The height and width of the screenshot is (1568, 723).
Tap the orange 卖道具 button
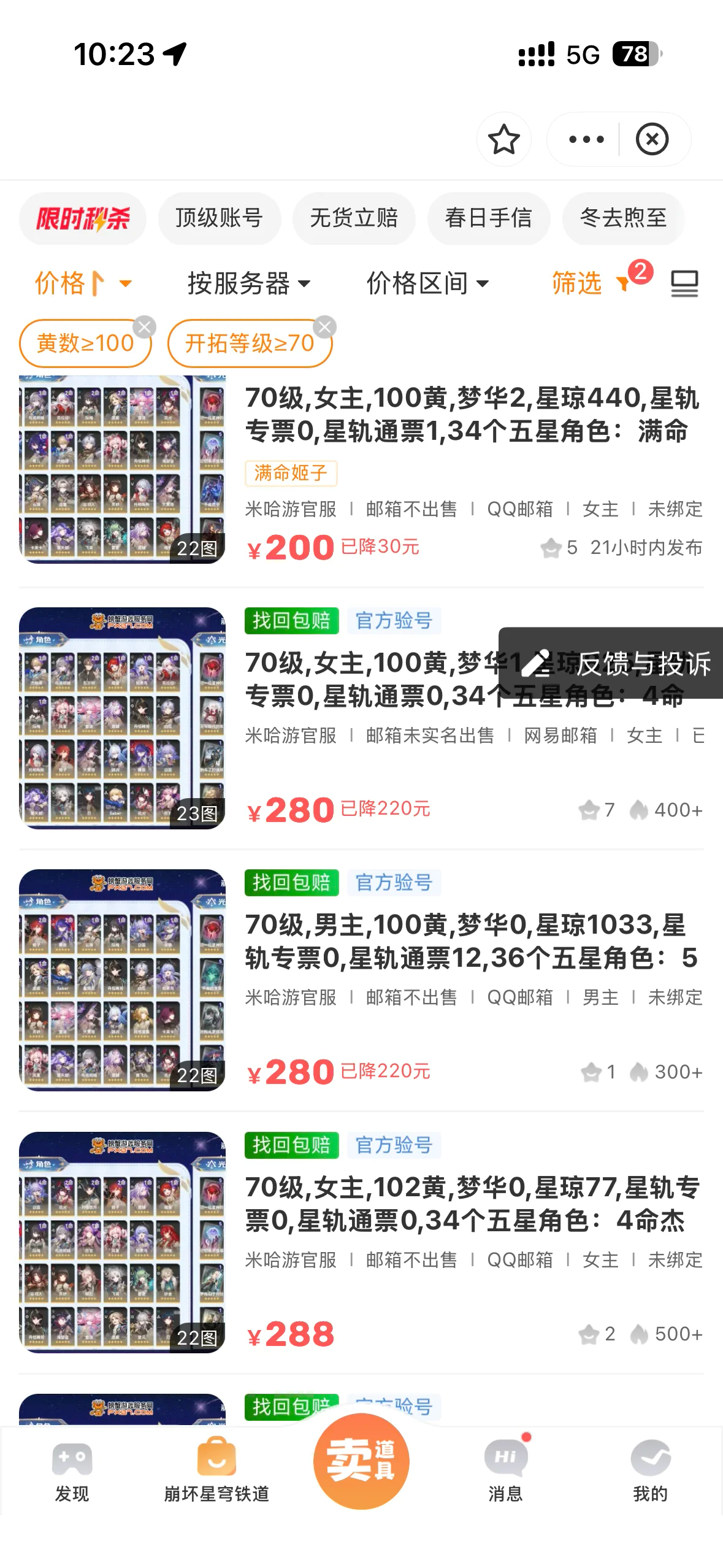(361, 1461)
